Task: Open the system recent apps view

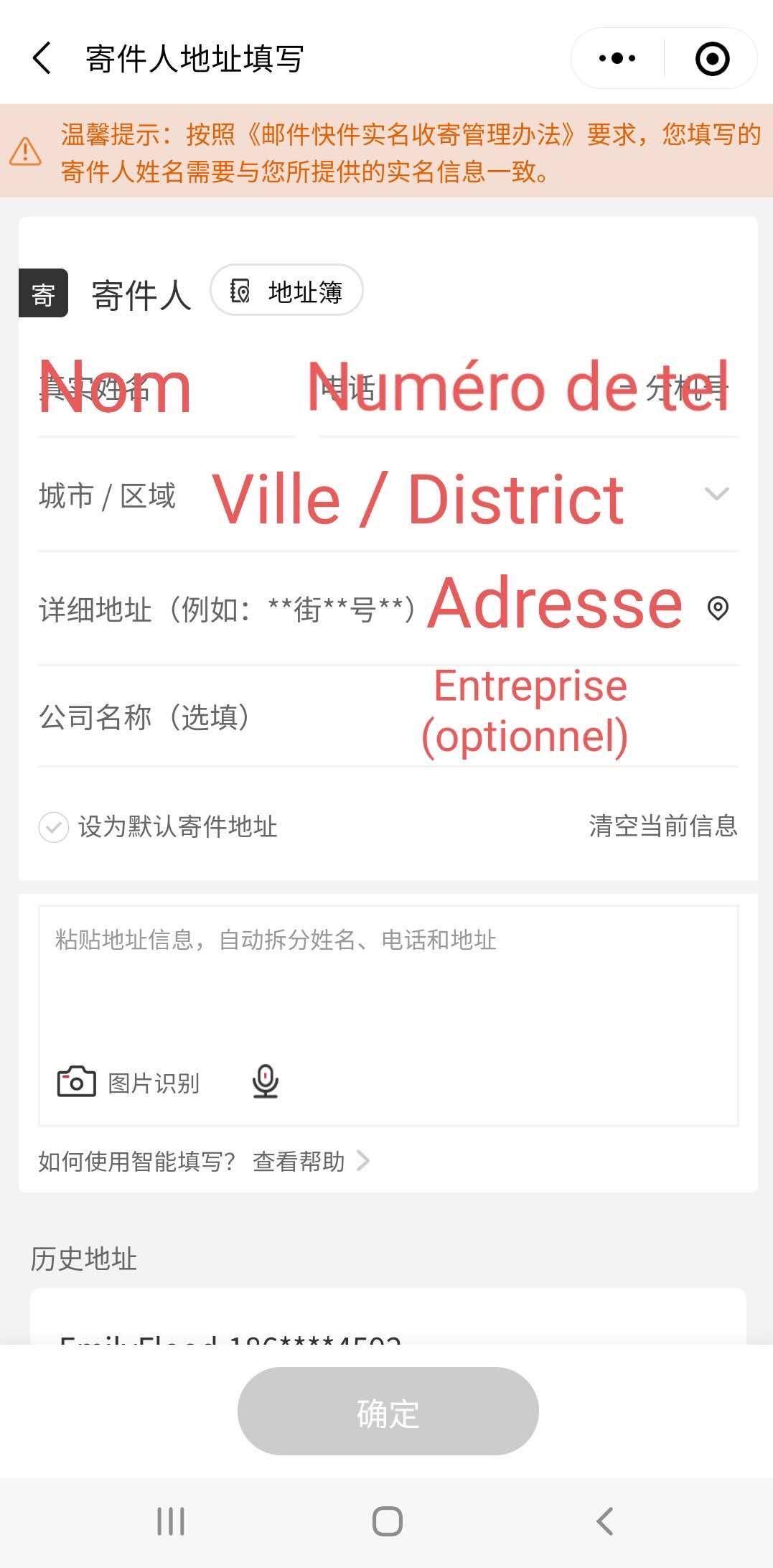Action: click(x=171, y=1521)
